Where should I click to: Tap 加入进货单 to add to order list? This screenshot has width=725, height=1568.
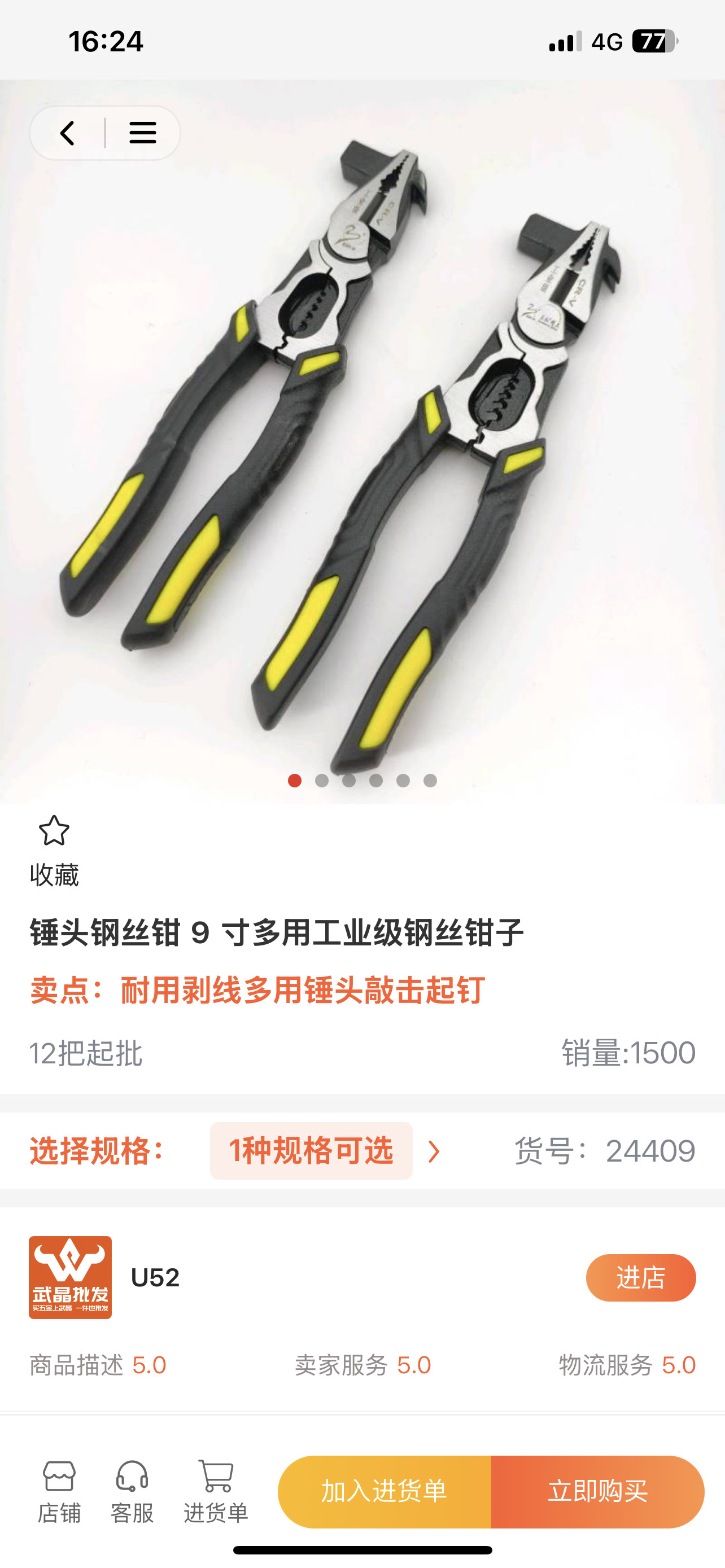(x=384, y=1491)
